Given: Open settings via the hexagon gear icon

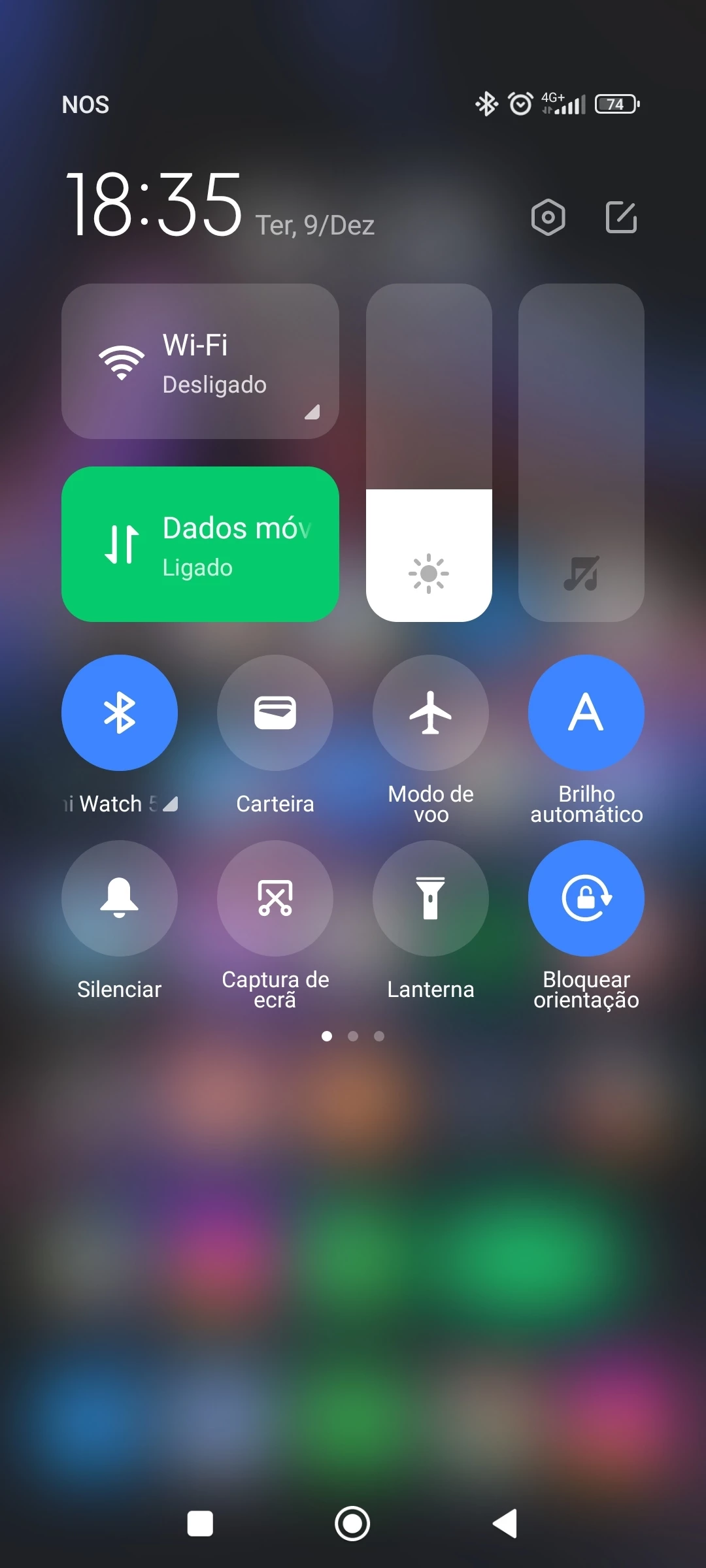Looking at the screenshot, I should [548, 217].
